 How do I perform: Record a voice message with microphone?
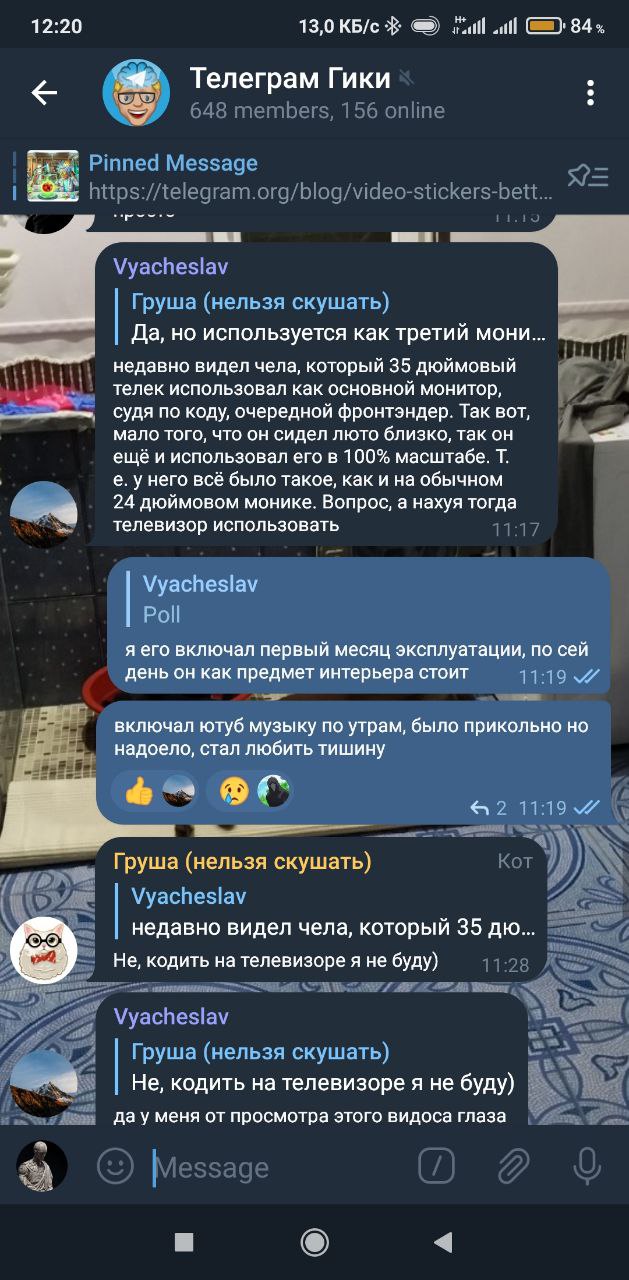[587, 1166]
